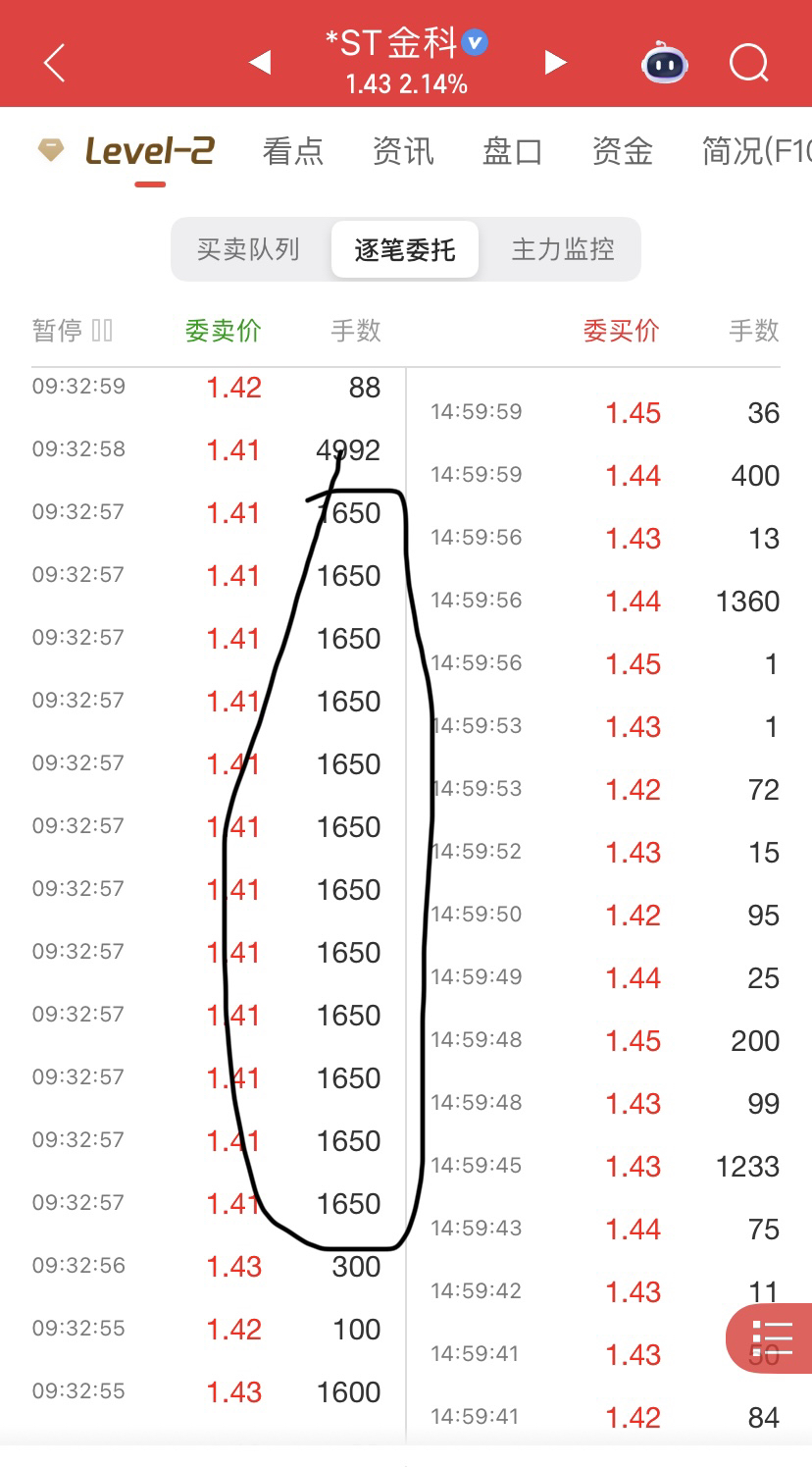Select the 主力监控 segment
The height and width of the screenshot is (1467, 812).
click(563, 249)
